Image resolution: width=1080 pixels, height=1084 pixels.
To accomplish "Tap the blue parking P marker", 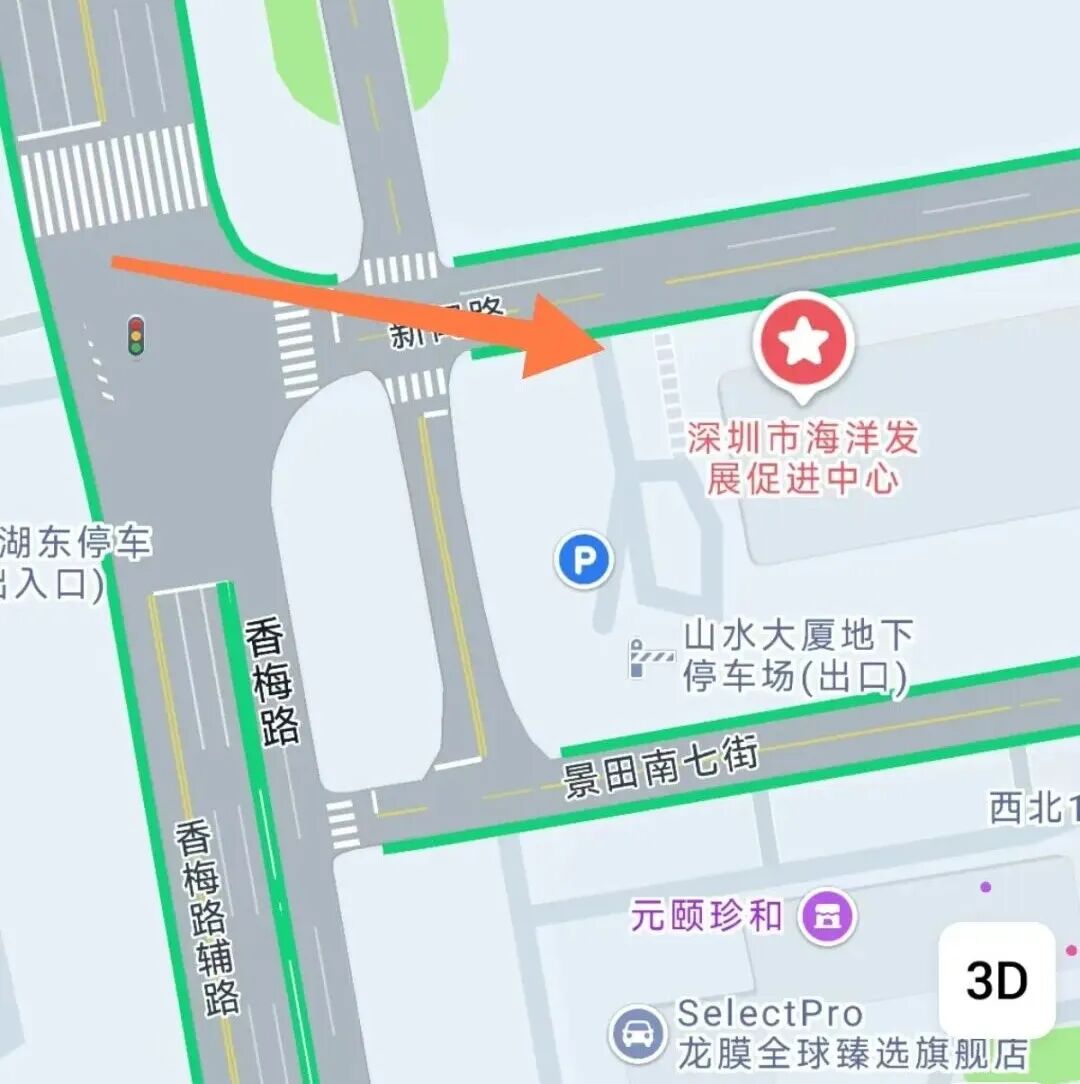I will [x=584, y=561].
